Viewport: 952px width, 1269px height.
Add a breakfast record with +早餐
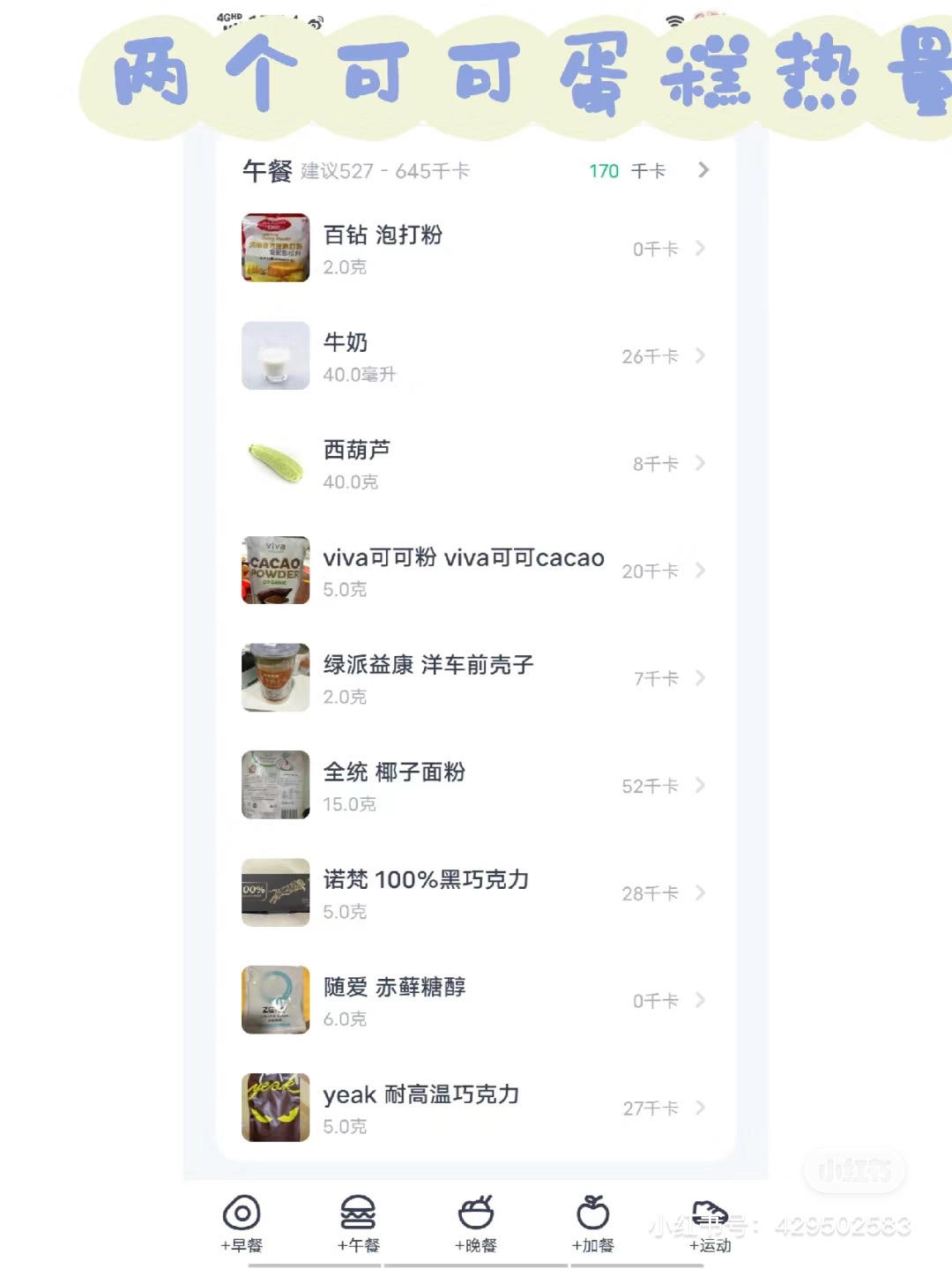pyautogui.click(x=242, y=1223)
